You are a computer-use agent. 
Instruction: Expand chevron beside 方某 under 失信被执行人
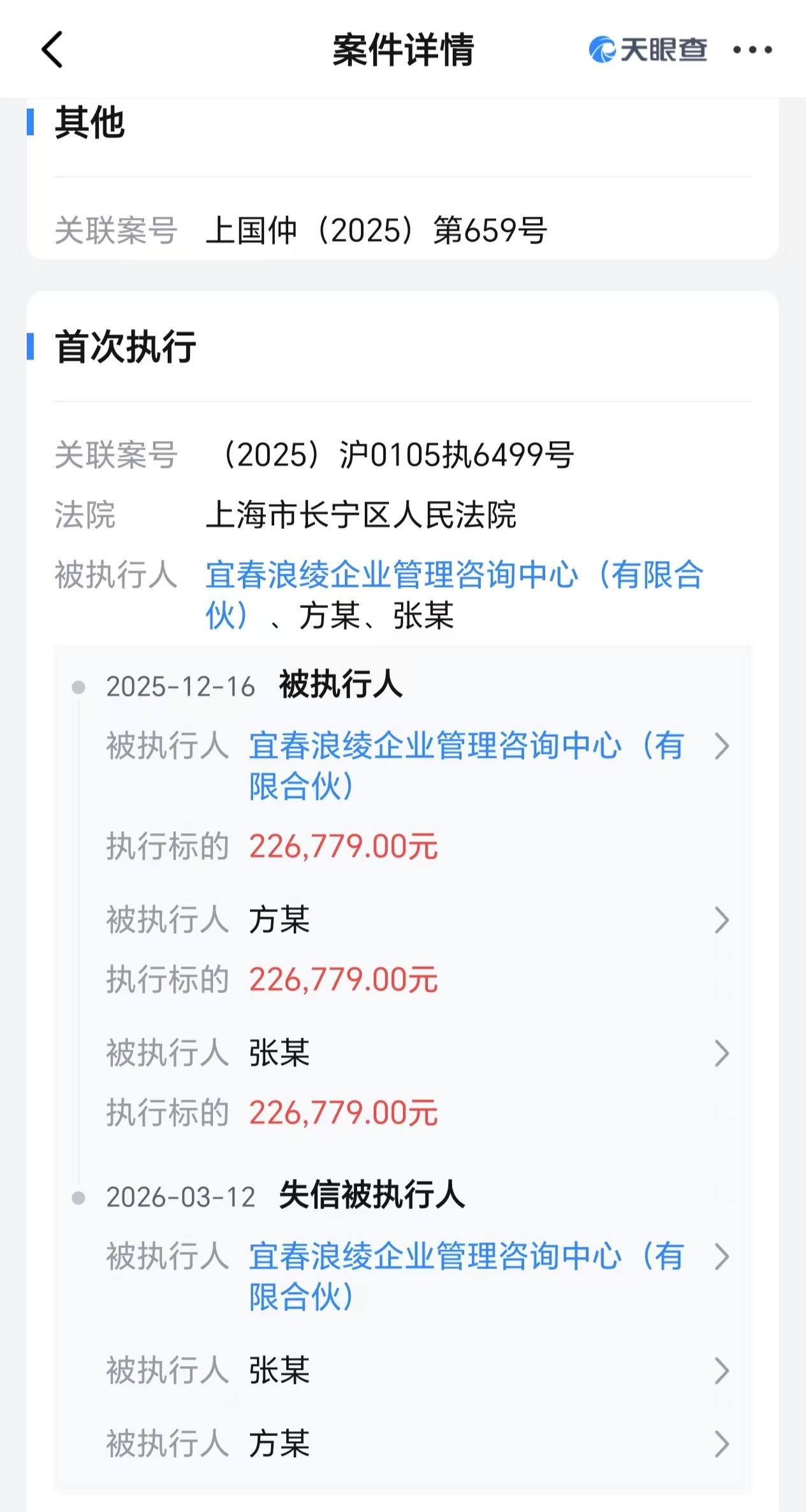click(722, 1444)
